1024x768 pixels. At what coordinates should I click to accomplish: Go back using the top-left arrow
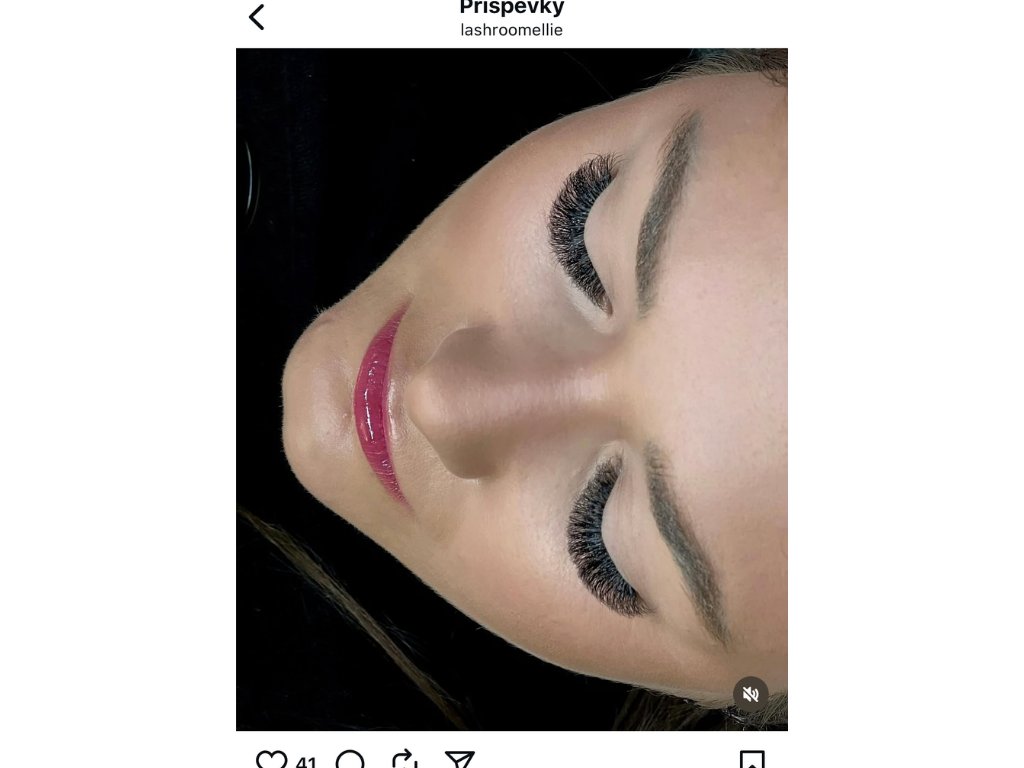[257, 18]
